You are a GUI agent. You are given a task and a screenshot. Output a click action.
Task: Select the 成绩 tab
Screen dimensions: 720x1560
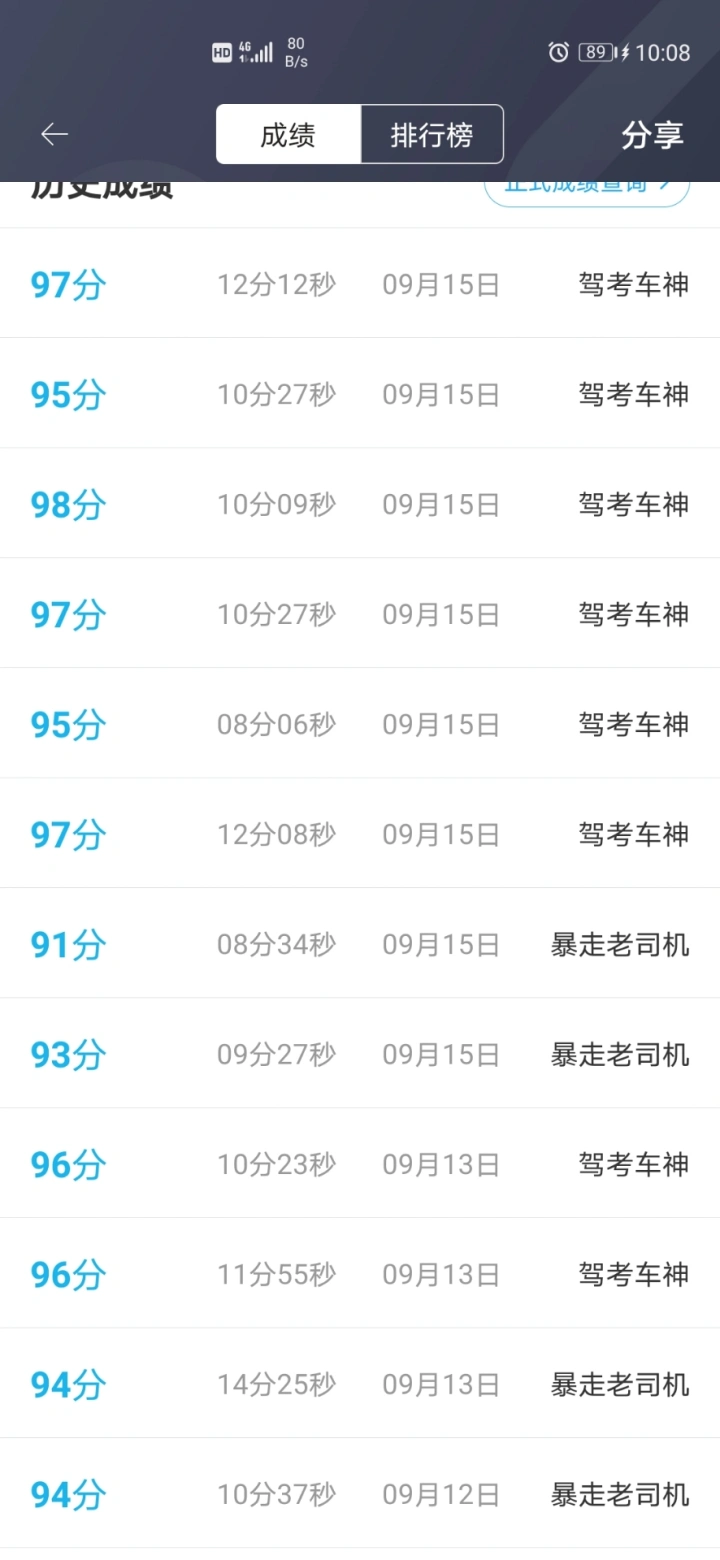(x=288, y=134)
